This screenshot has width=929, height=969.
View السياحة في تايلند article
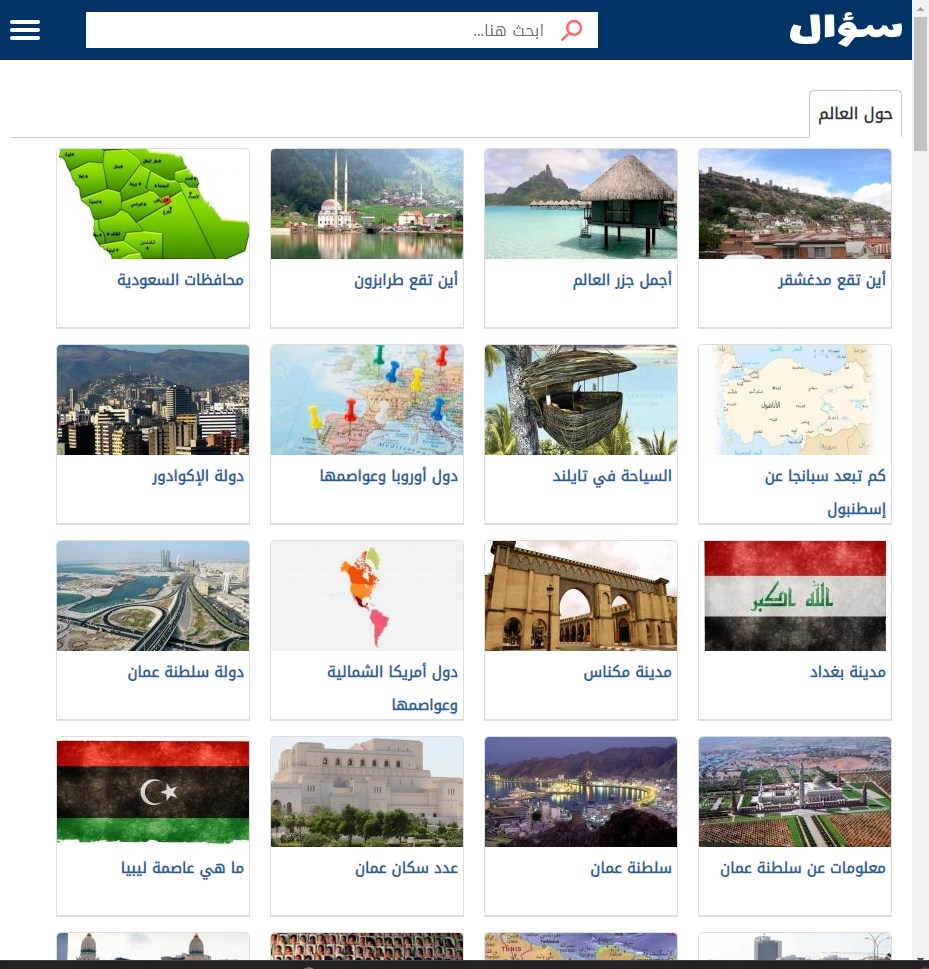[580, 433]
